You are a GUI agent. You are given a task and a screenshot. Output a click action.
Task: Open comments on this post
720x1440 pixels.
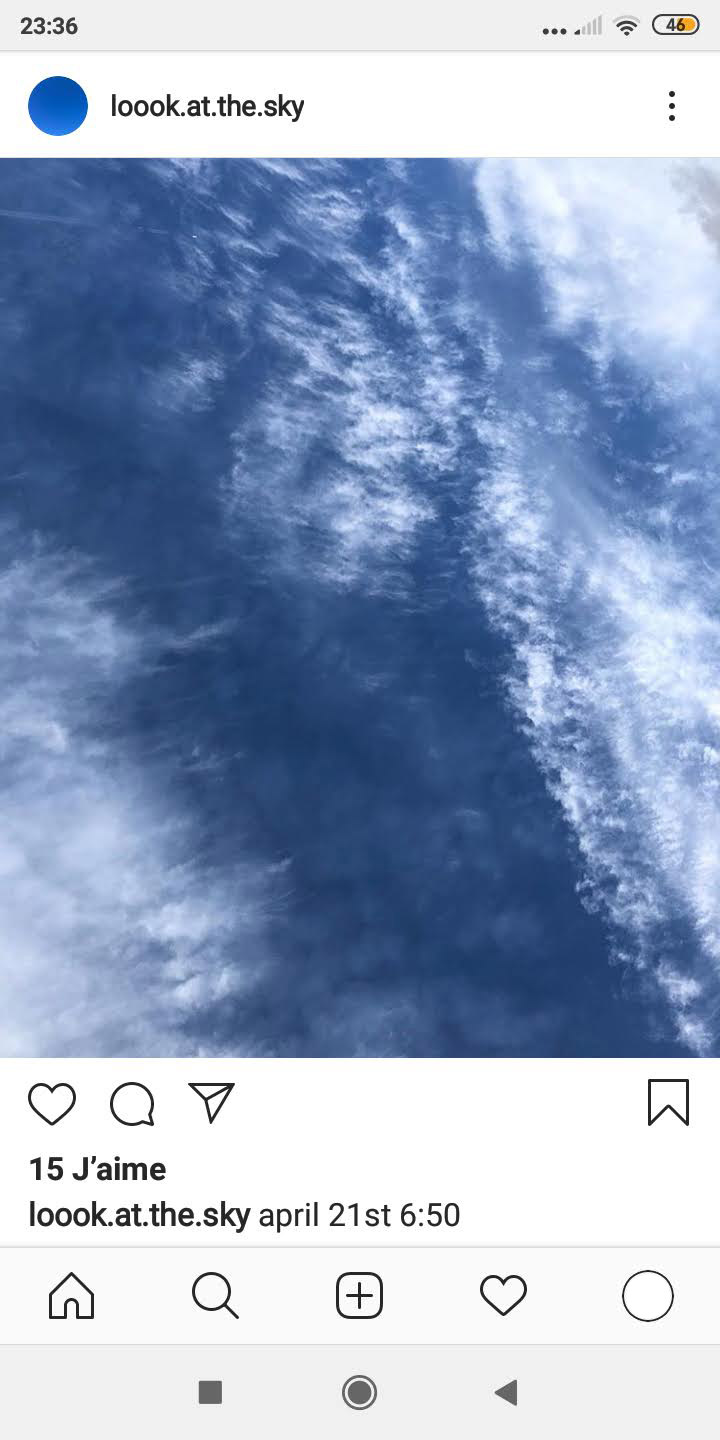click(132, 1104)
